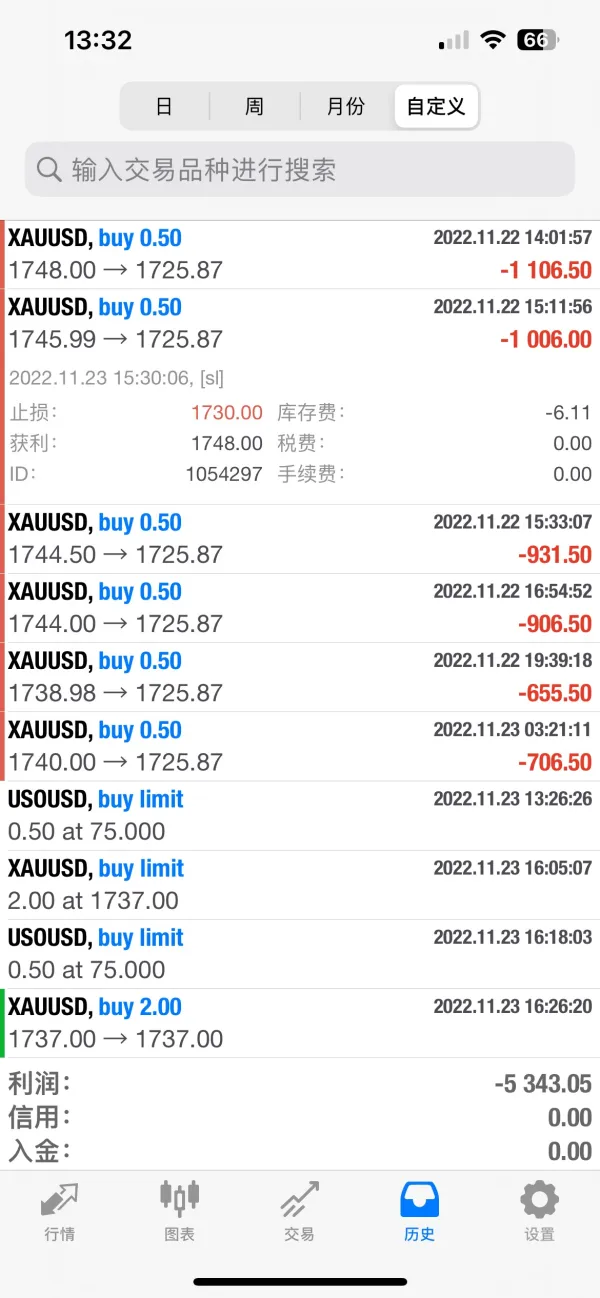Tap the 输入交易品种进行搜索 search field
Screen dimensions: 600x1298
[x=300, y=169]
